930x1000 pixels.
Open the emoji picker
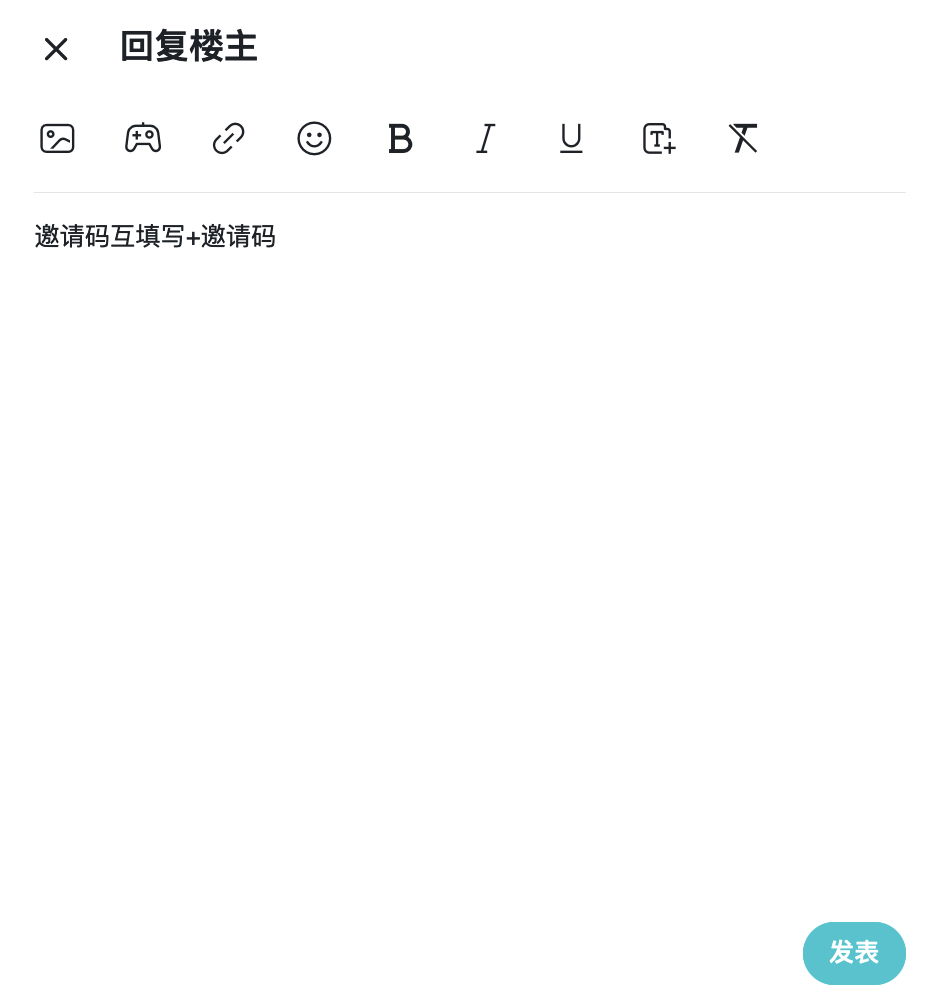point(314,138)
